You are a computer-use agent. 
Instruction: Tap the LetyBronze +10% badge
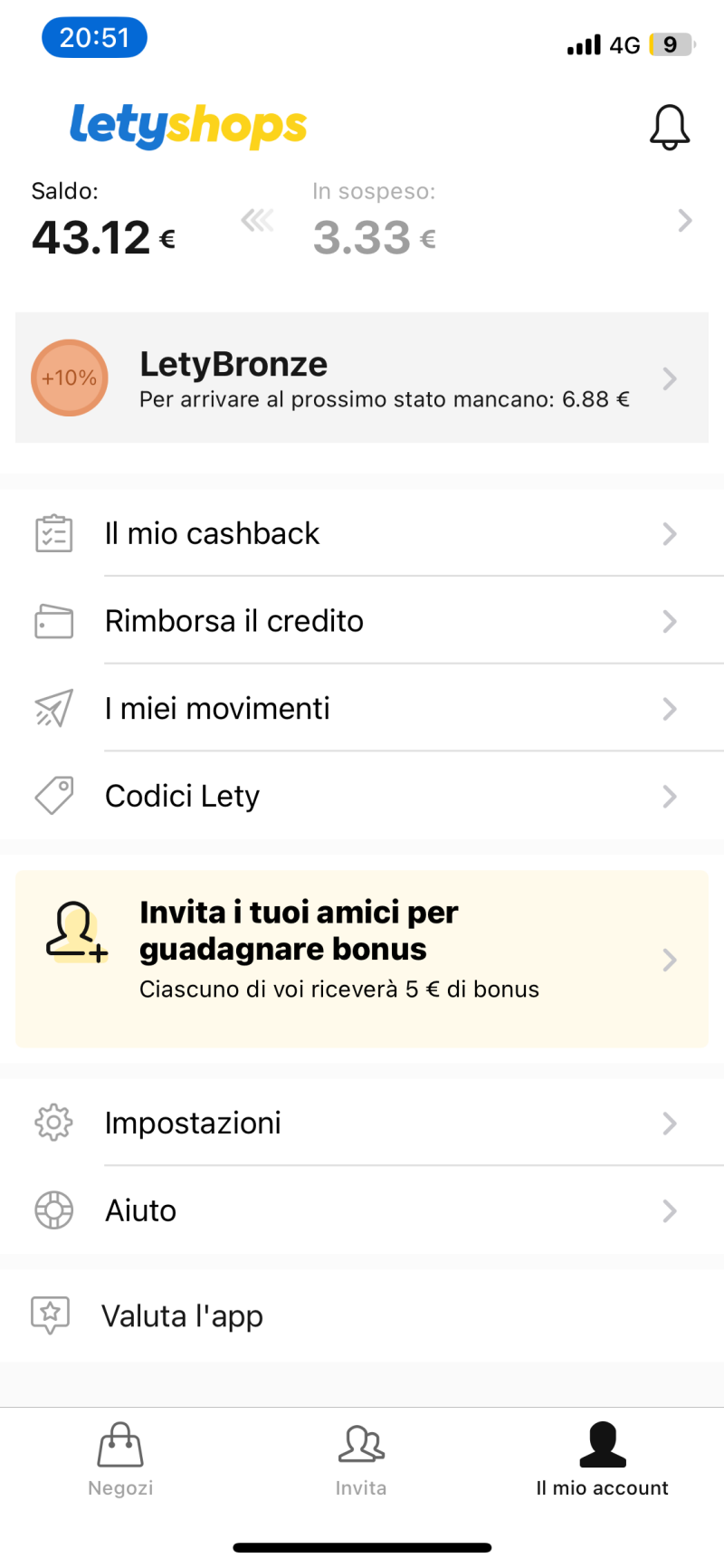pos(70,378)
